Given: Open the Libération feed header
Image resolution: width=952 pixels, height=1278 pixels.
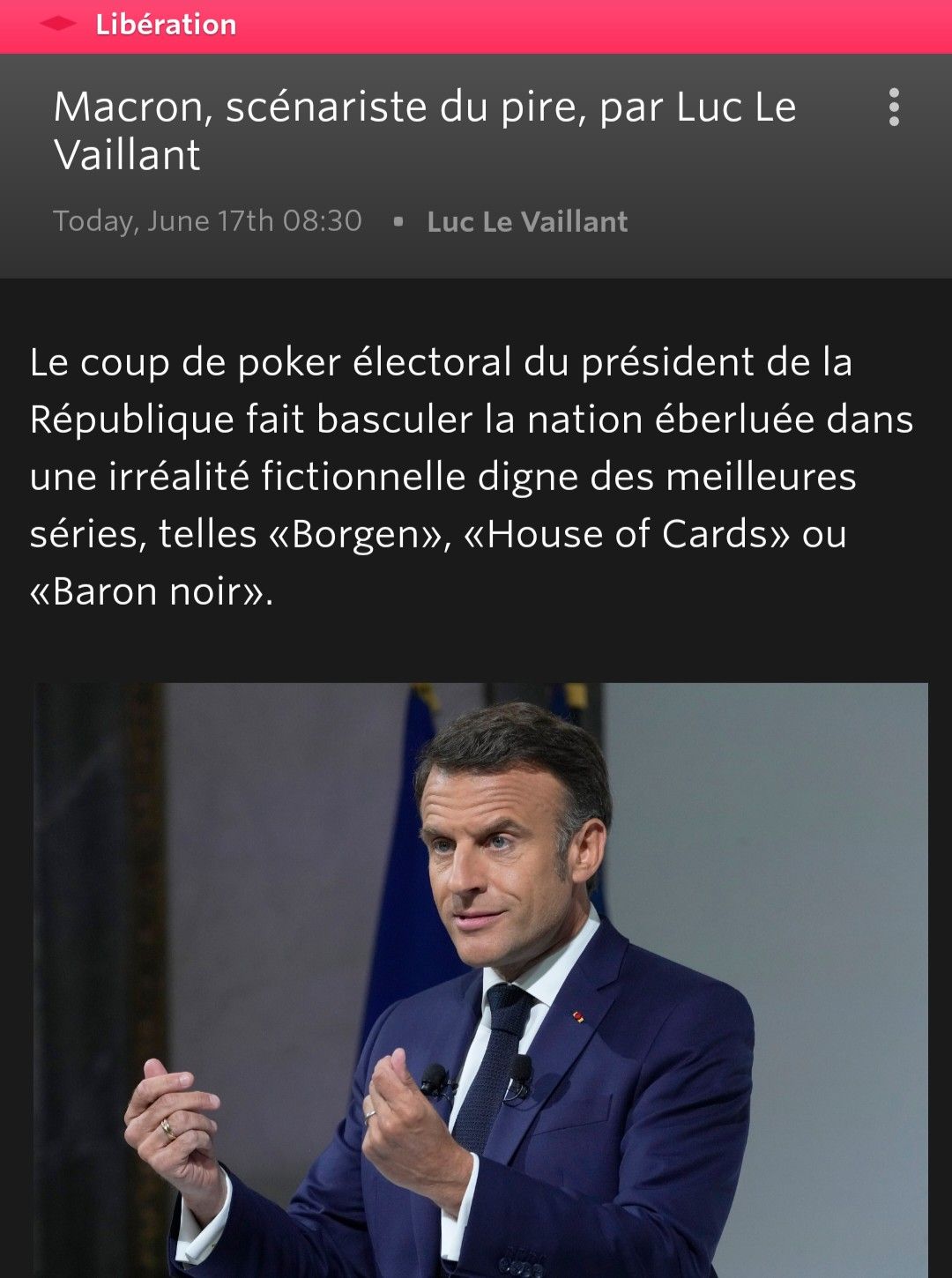Looking at the screenshot, I should (166, 25).
